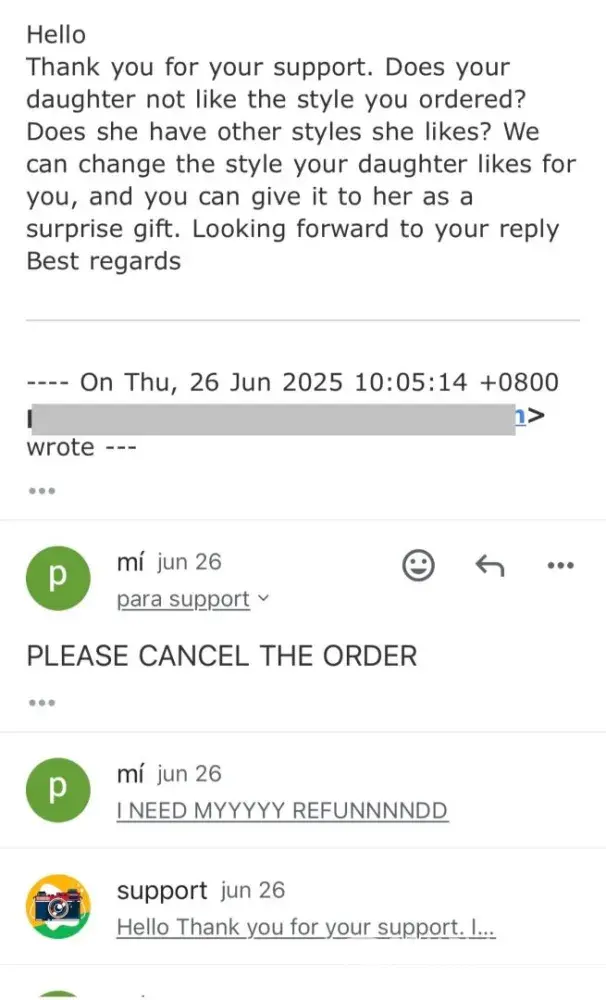Open the 'I NEED MYYYYY REFUNNNNDD' message
This screenshot has height=1000, width=606.
[x=282, y=811]
